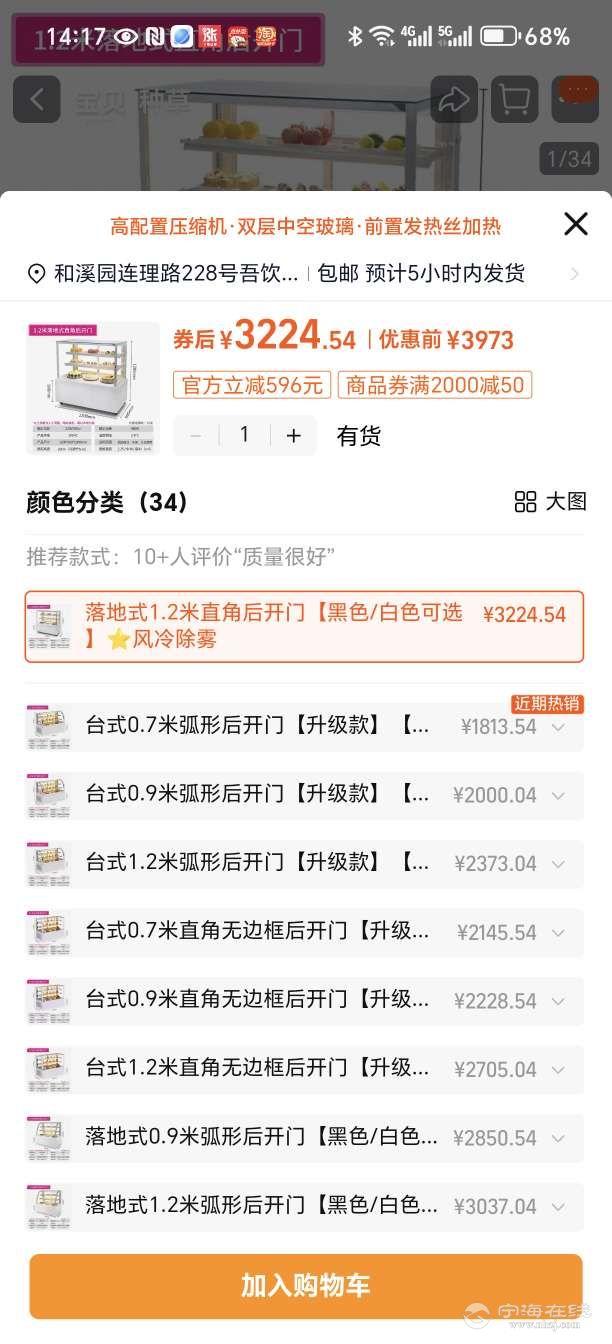
Task: Expand details for the ¥1813.54 option
Action: pos(558,727)
